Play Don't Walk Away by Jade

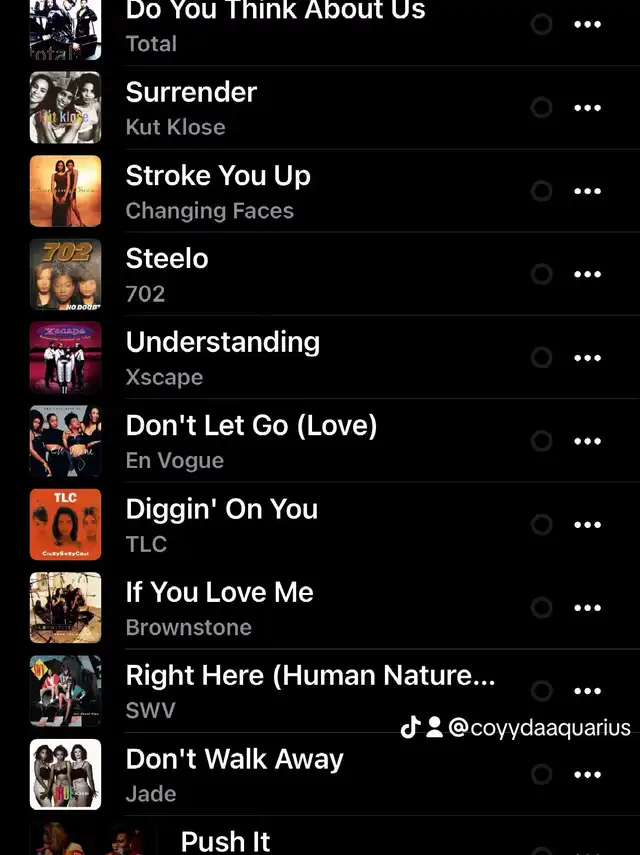(234, 774)
